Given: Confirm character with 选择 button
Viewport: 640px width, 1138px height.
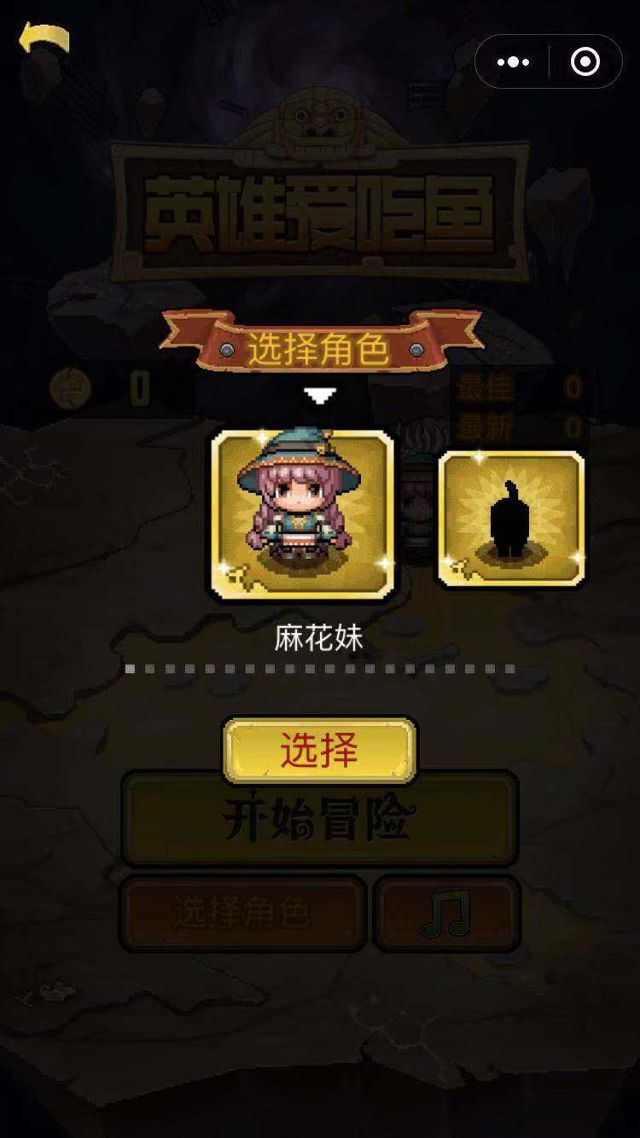Looking at the screenshot, I should [319, 750].
